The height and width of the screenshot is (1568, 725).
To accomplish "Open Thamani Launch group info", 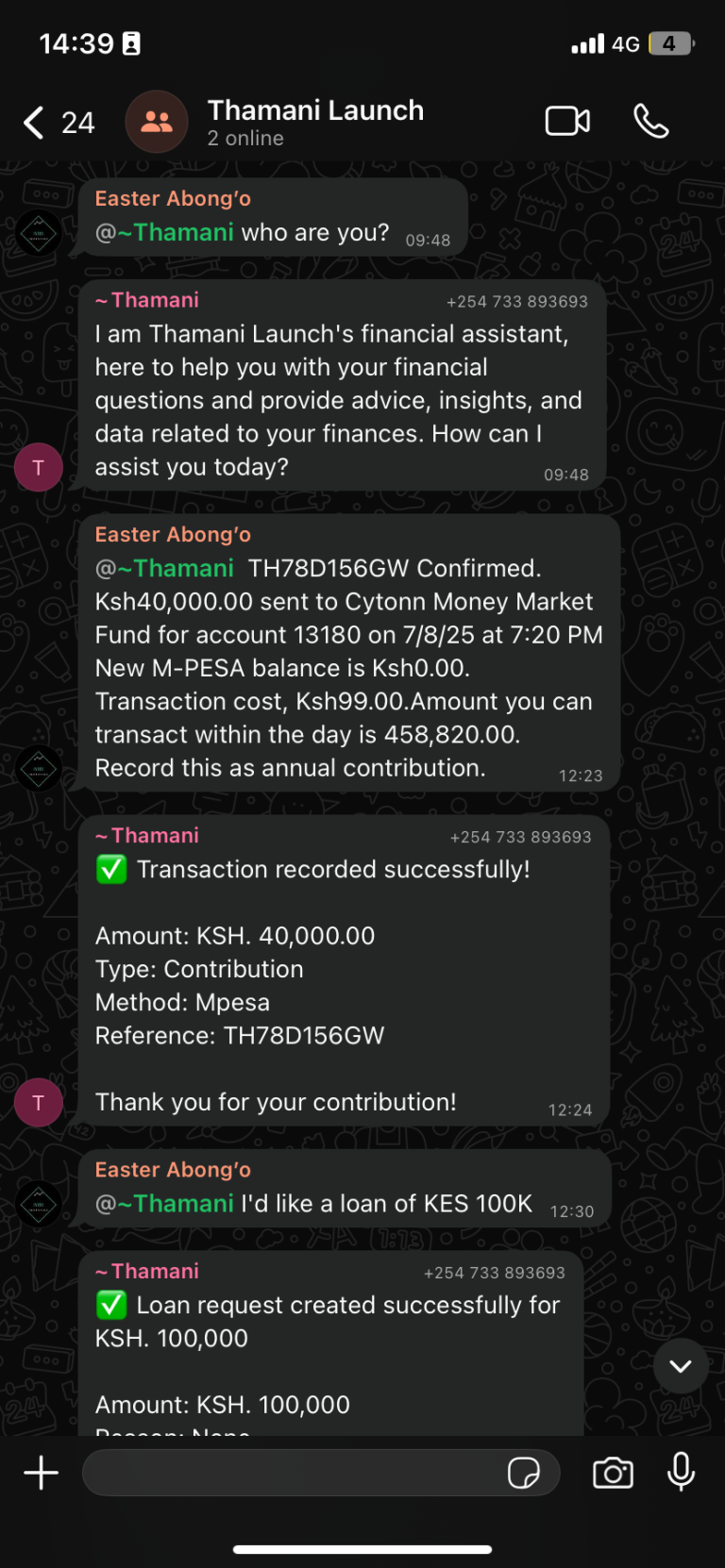I will point(315,123).
